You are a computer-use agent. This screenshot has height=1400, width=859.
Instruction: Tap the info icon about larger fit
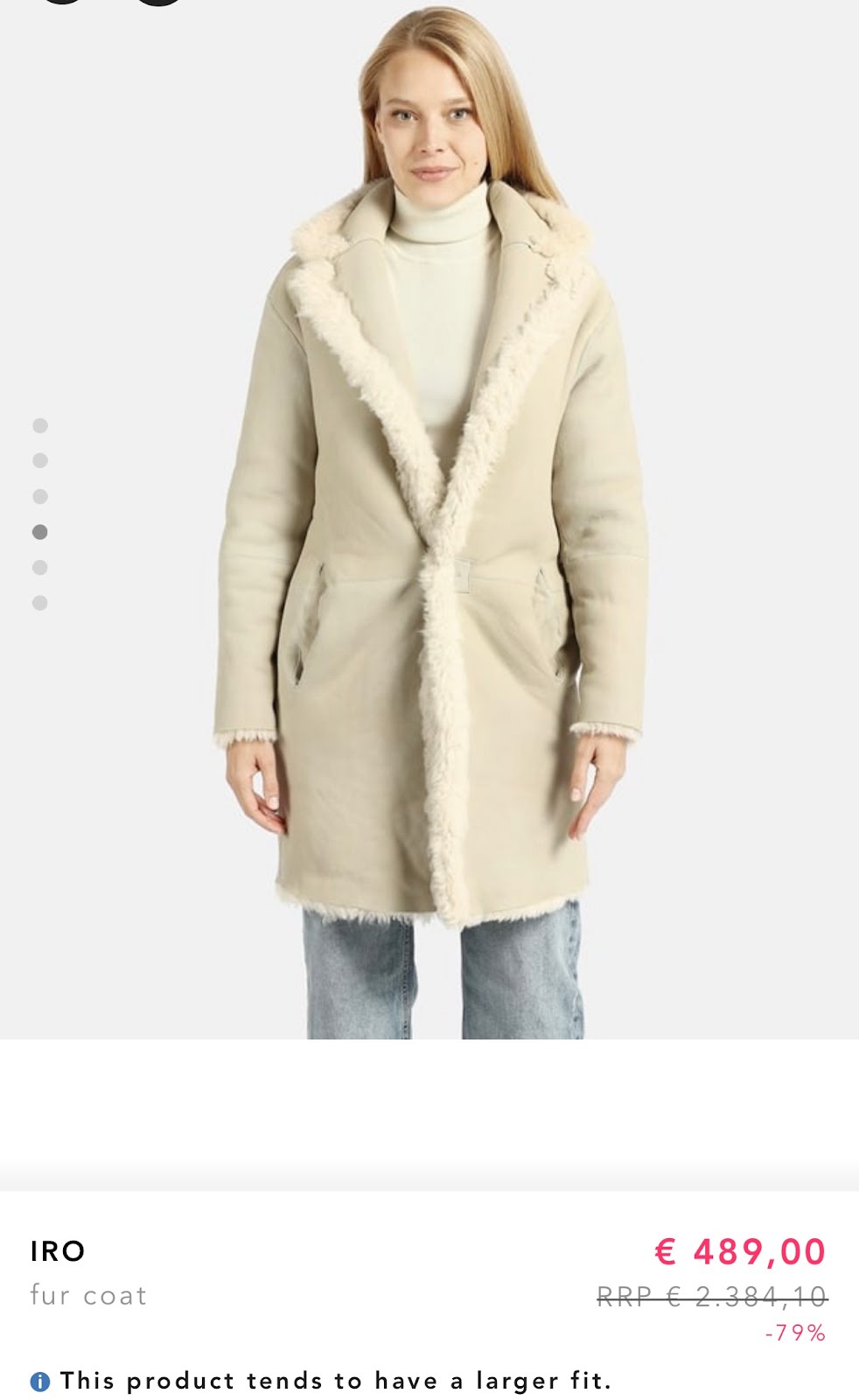click(40, 1382)
